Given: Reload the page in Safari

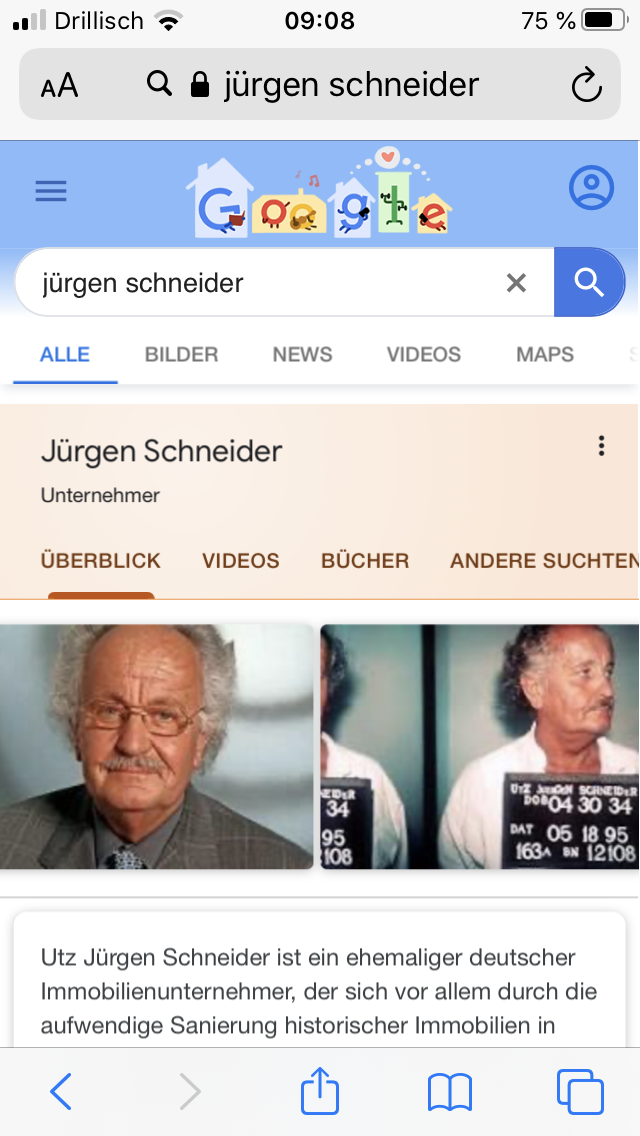Looking at the screenshot, I should click(x=587, y=85).
